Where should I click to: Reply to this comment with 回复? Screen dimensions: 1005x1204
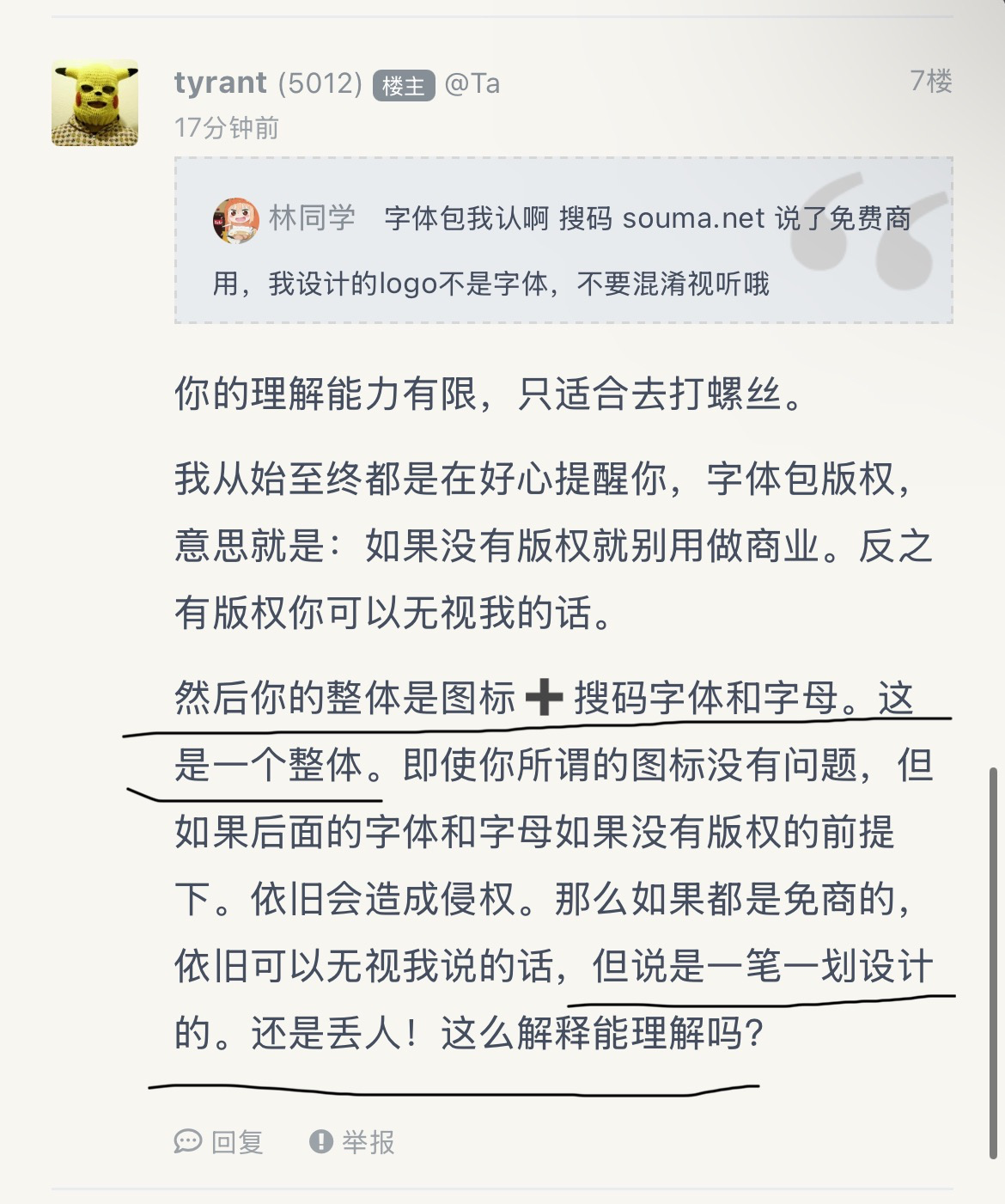(219, 1141)
